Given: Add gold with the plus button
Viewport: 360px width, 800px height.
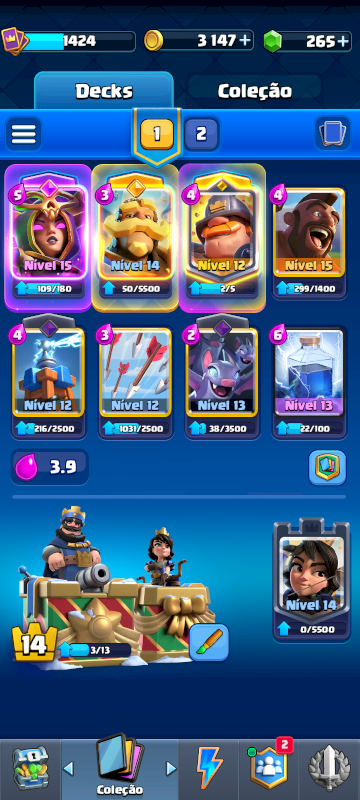Looking at the screenshot, I should (x=245, y=41).
